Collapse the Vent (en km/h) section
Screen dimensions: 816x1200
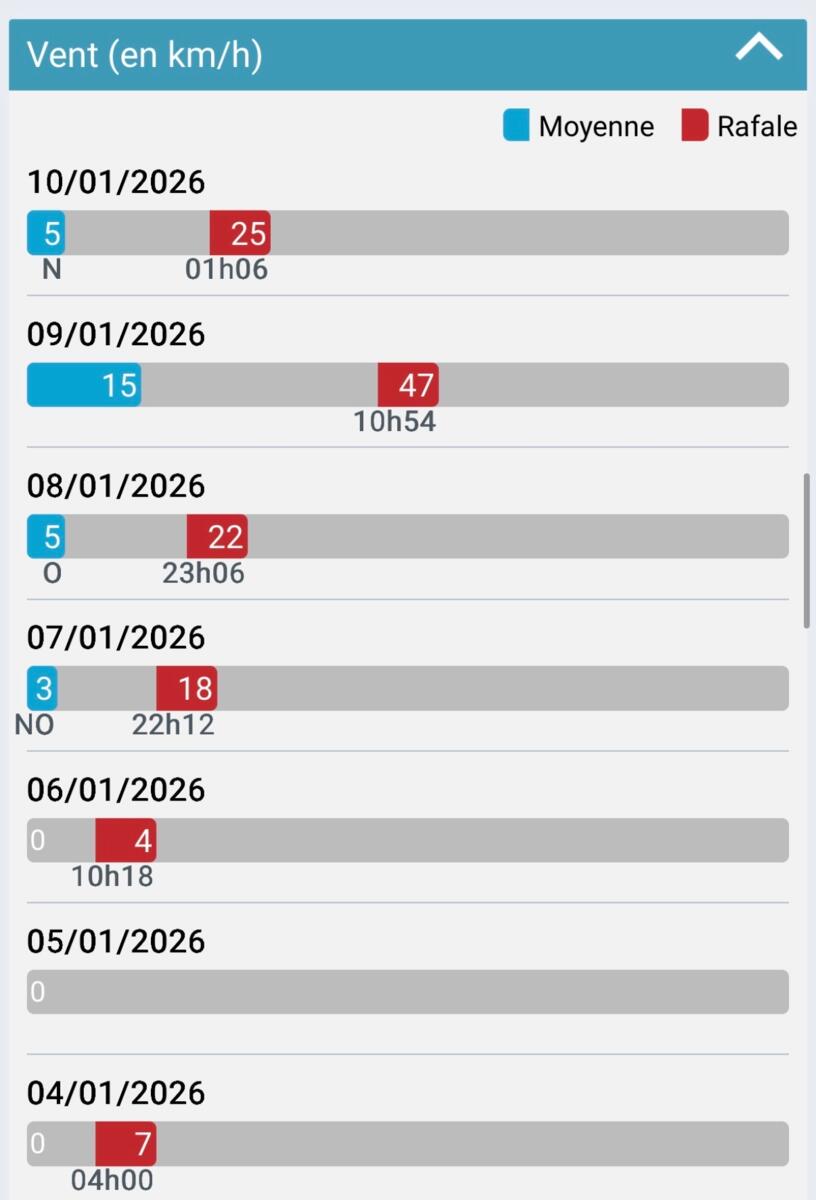[x=758, y=48]
